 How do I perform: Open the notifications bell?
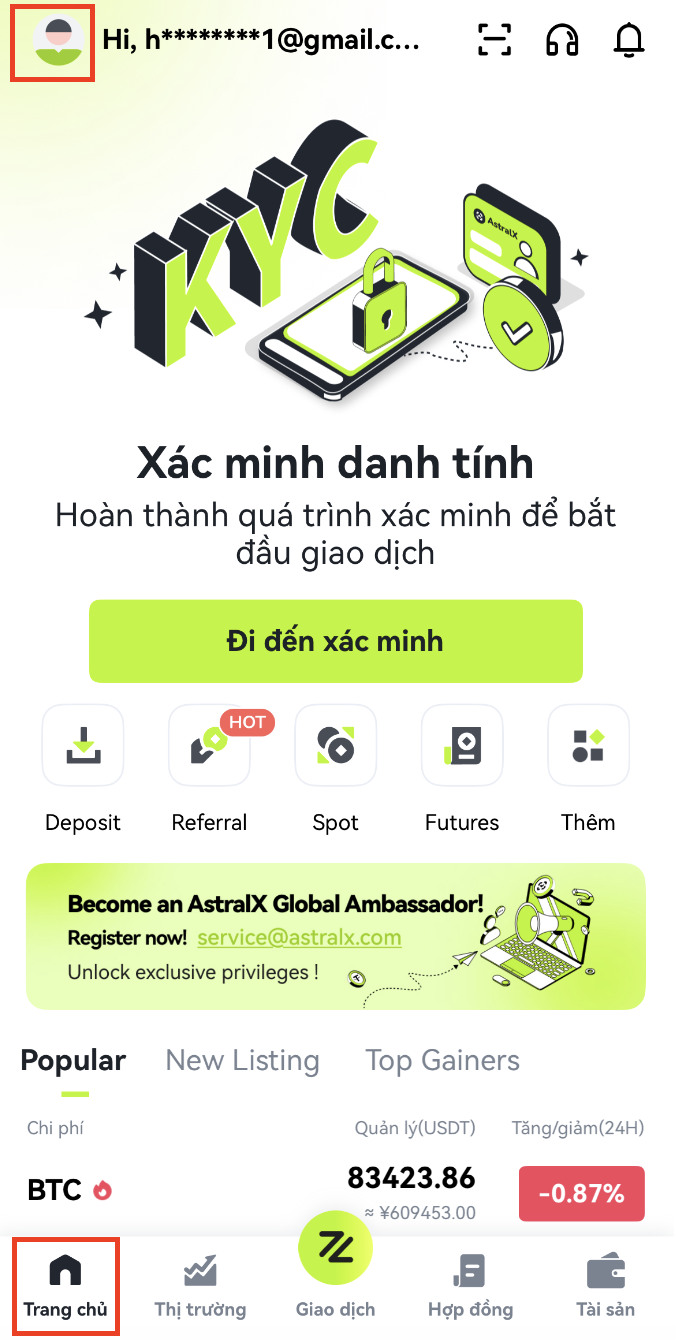point(629,39)
